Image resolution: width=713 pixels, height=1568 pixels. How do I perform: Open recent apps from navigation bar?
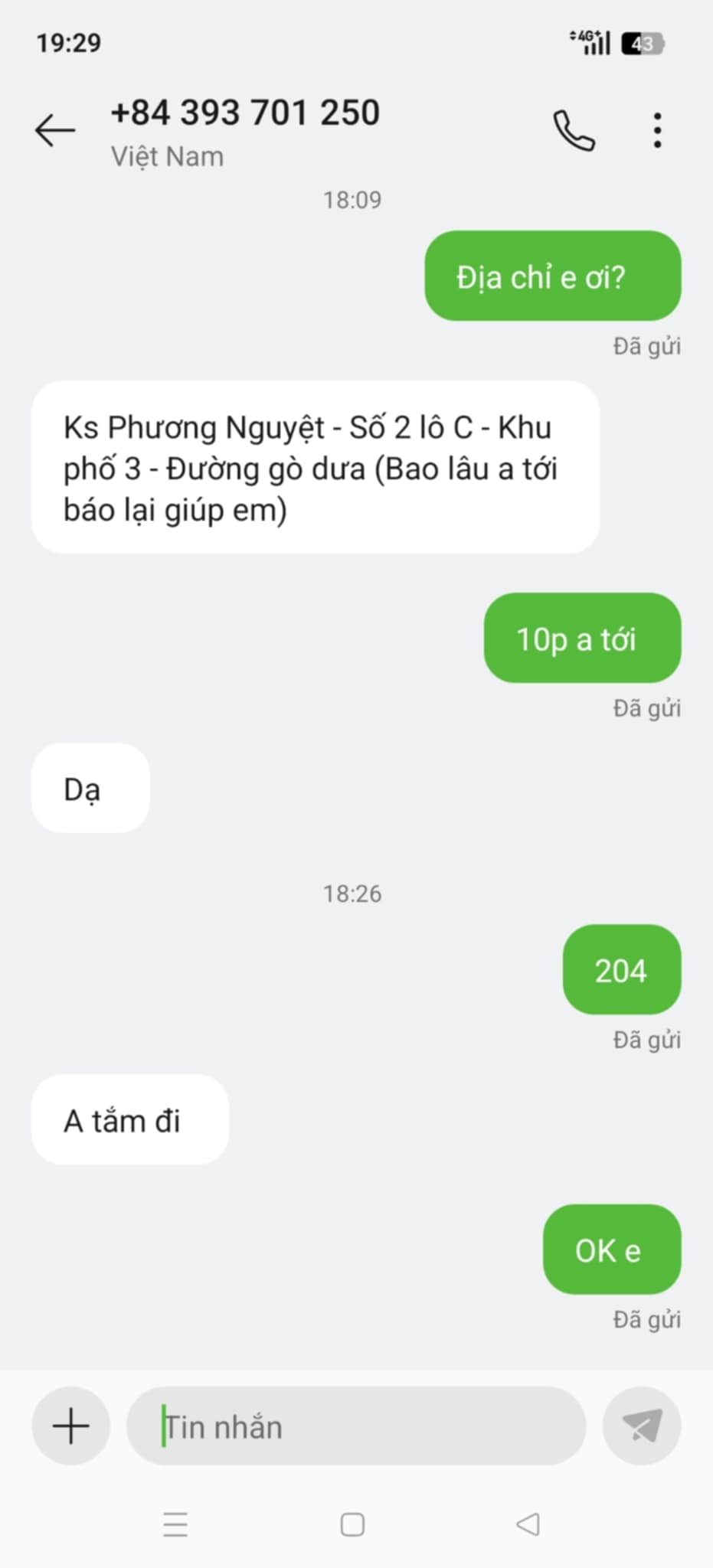point(175,1524)
